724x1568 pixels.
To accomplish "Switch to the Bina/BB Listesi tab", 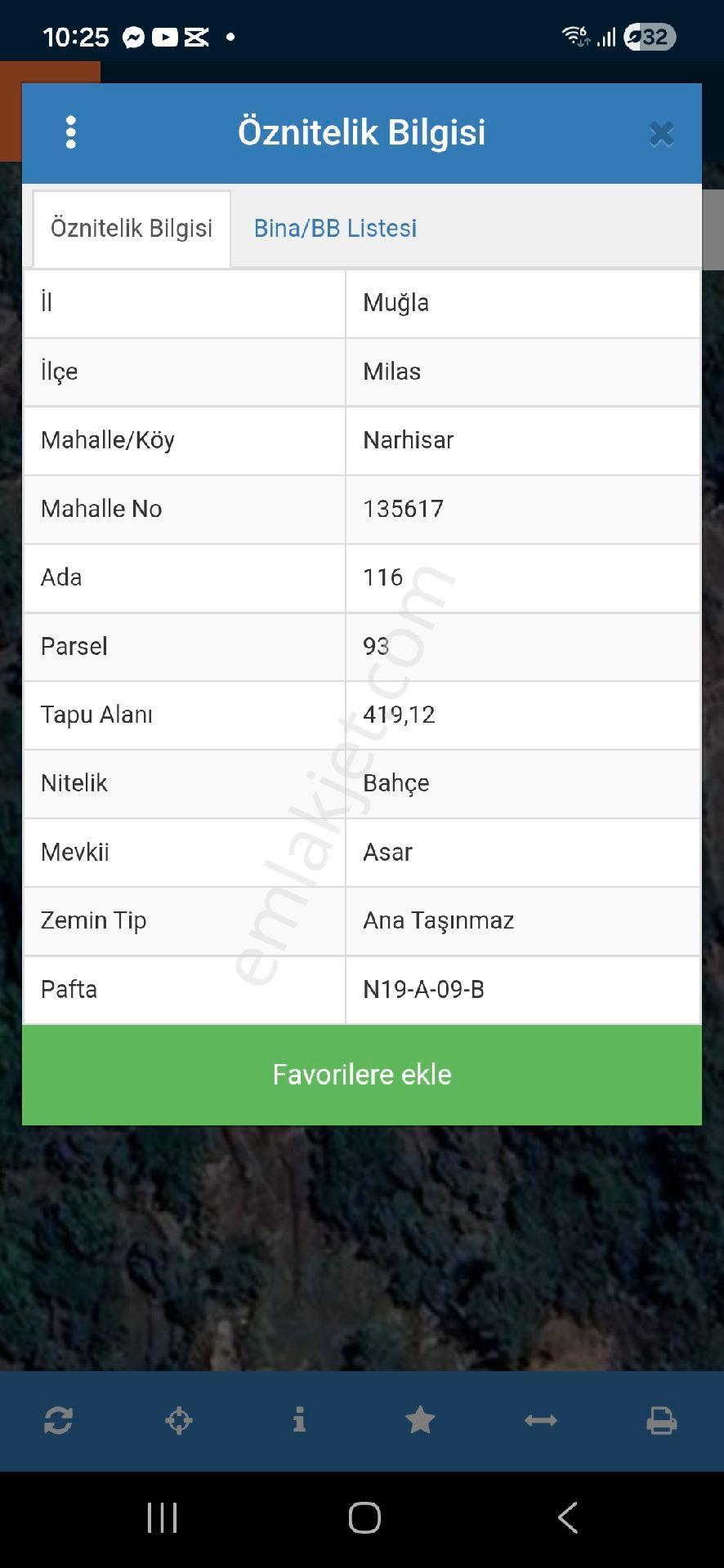I will (335, 228).
